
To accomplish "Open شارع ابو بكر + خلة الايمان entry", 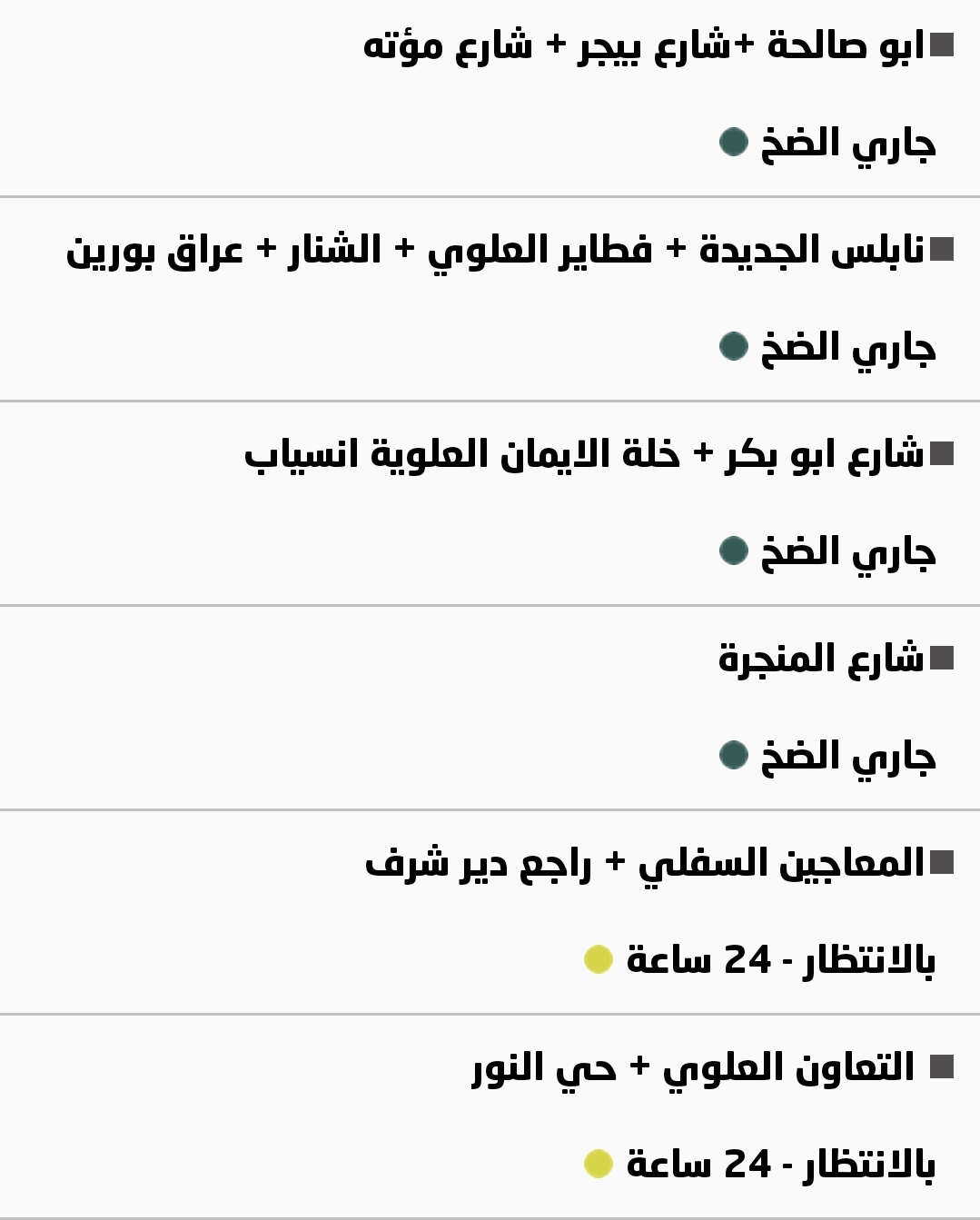I will (x=583, y=454).
